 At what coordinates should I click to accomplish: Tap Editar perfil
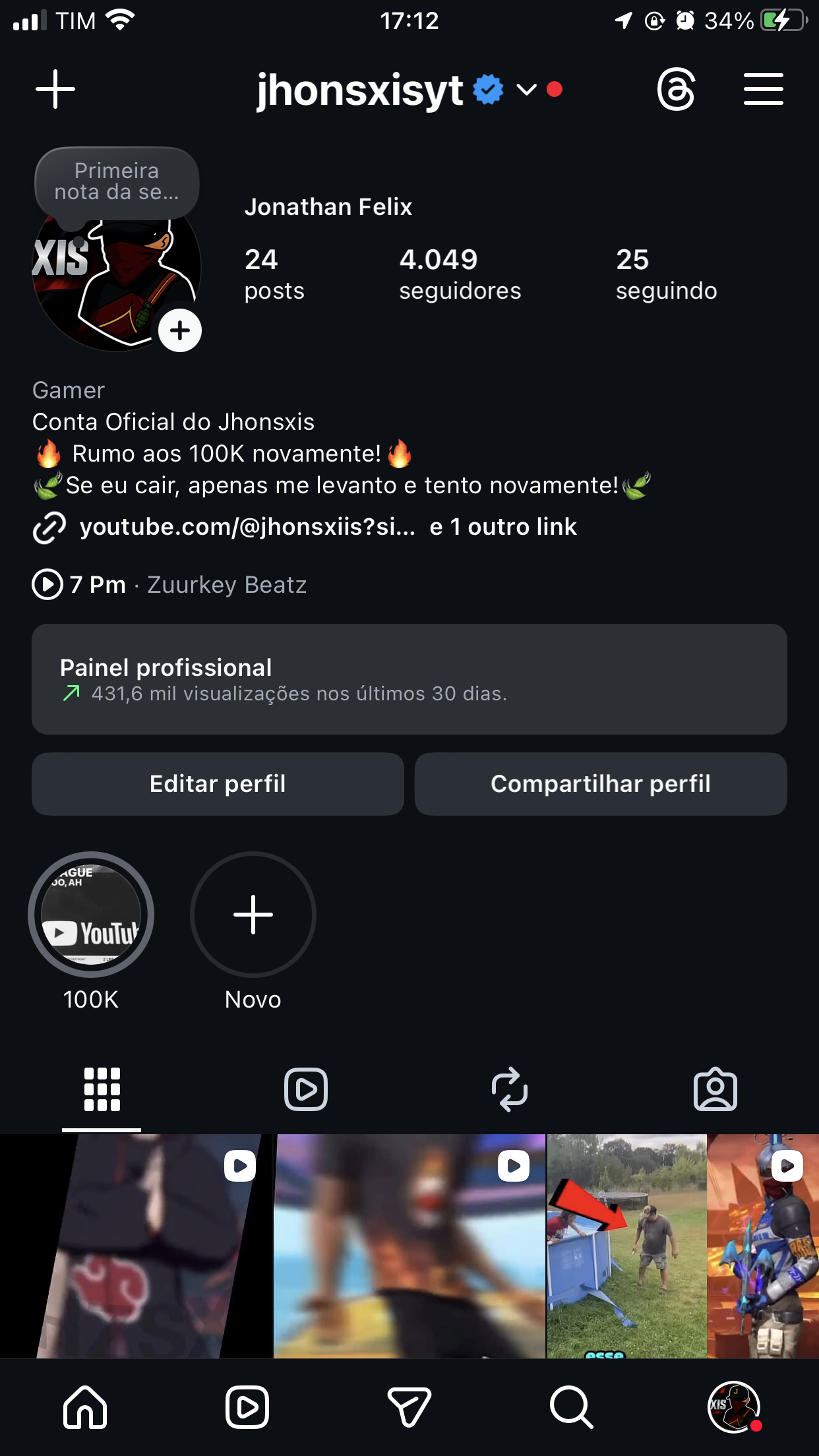[218, 784]
